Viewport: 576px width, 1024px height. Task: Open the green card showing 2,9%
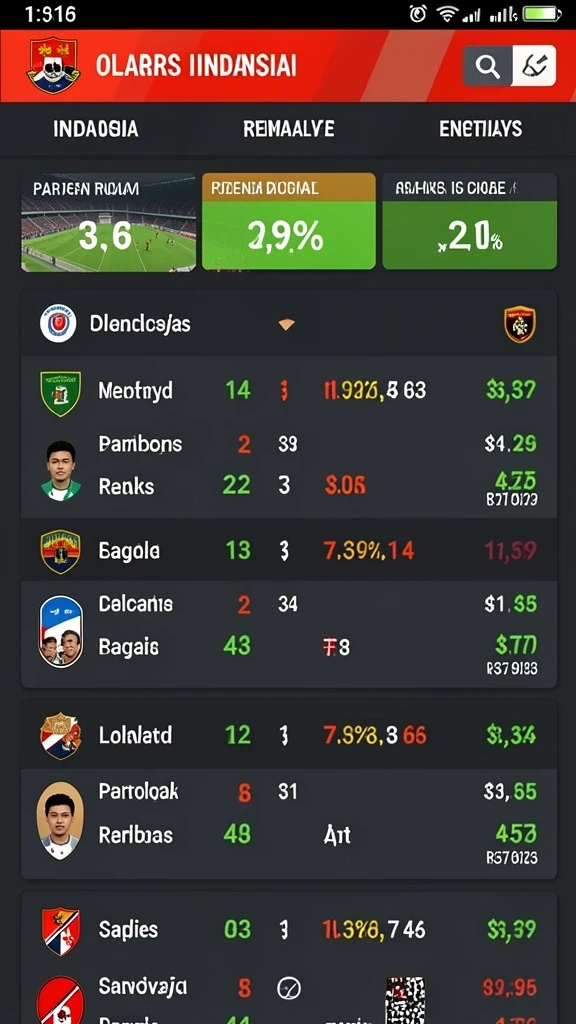tap(289, 221)
